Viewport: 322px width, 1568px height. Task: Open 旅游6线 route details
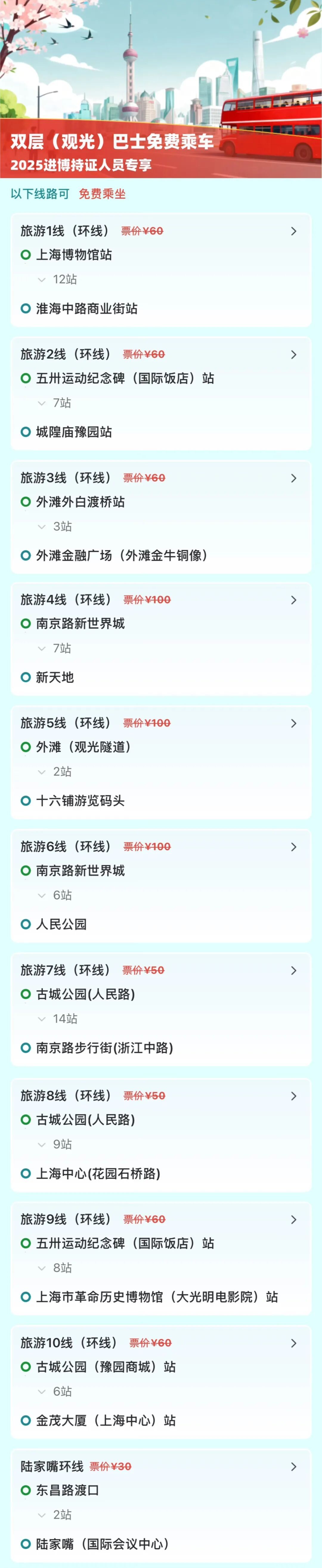[x=293, y=847]
